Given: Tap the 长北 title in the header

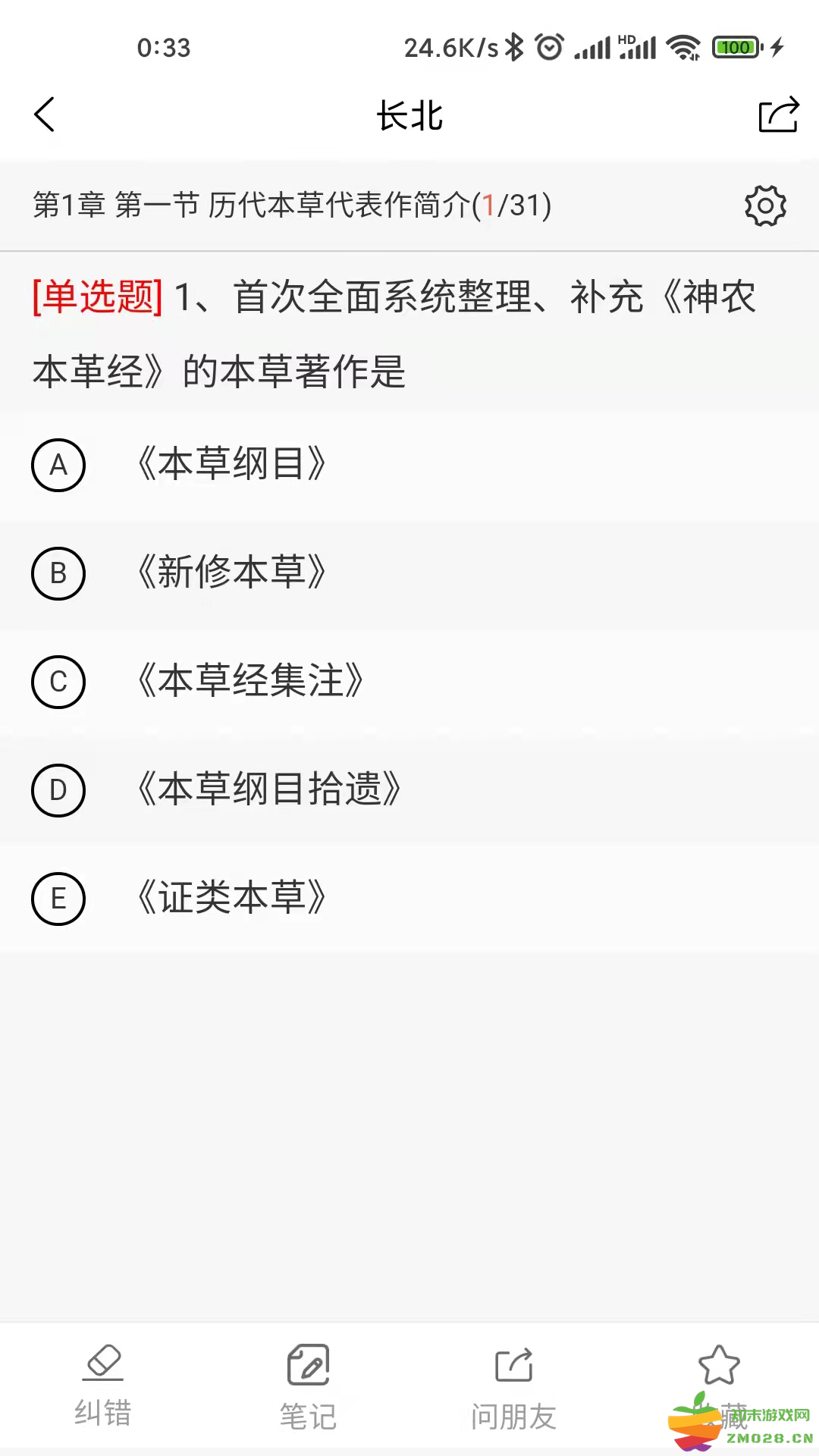Looking at the screenshot, I should (409, 115).
